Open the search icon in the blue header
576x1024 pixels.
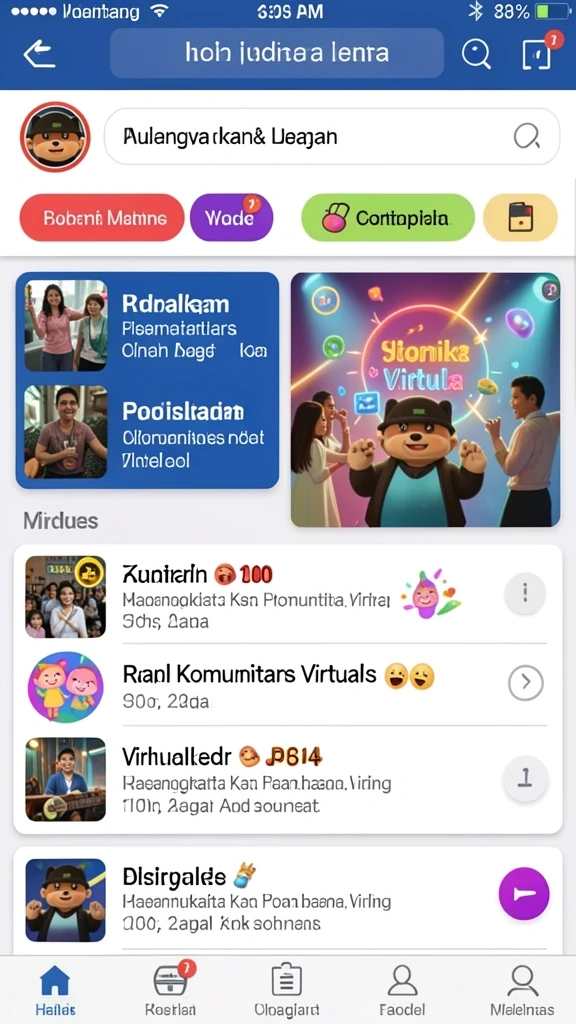point(476,54)
